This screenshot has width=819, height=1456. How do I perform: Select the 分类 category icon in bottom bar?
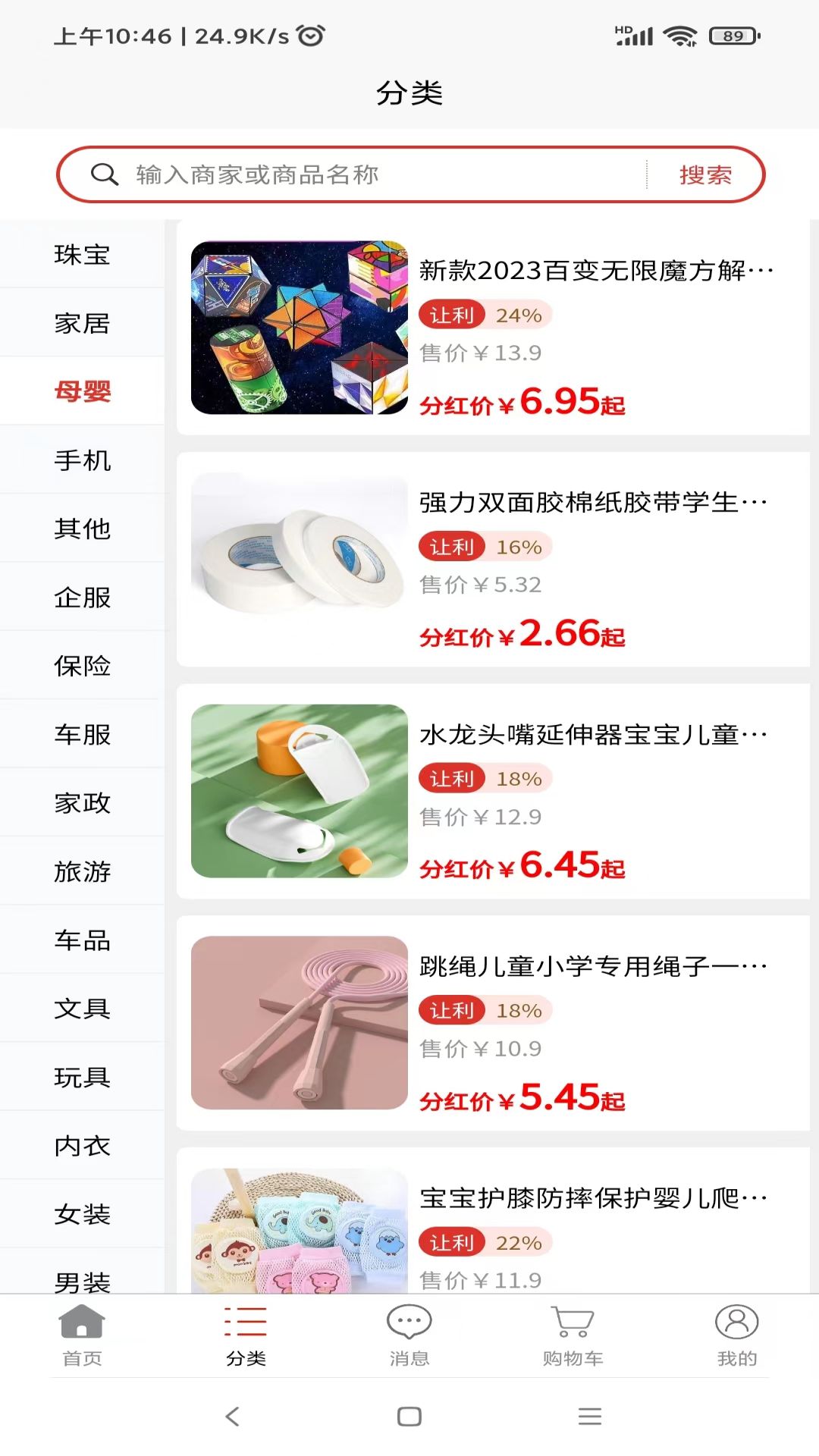245,1321
